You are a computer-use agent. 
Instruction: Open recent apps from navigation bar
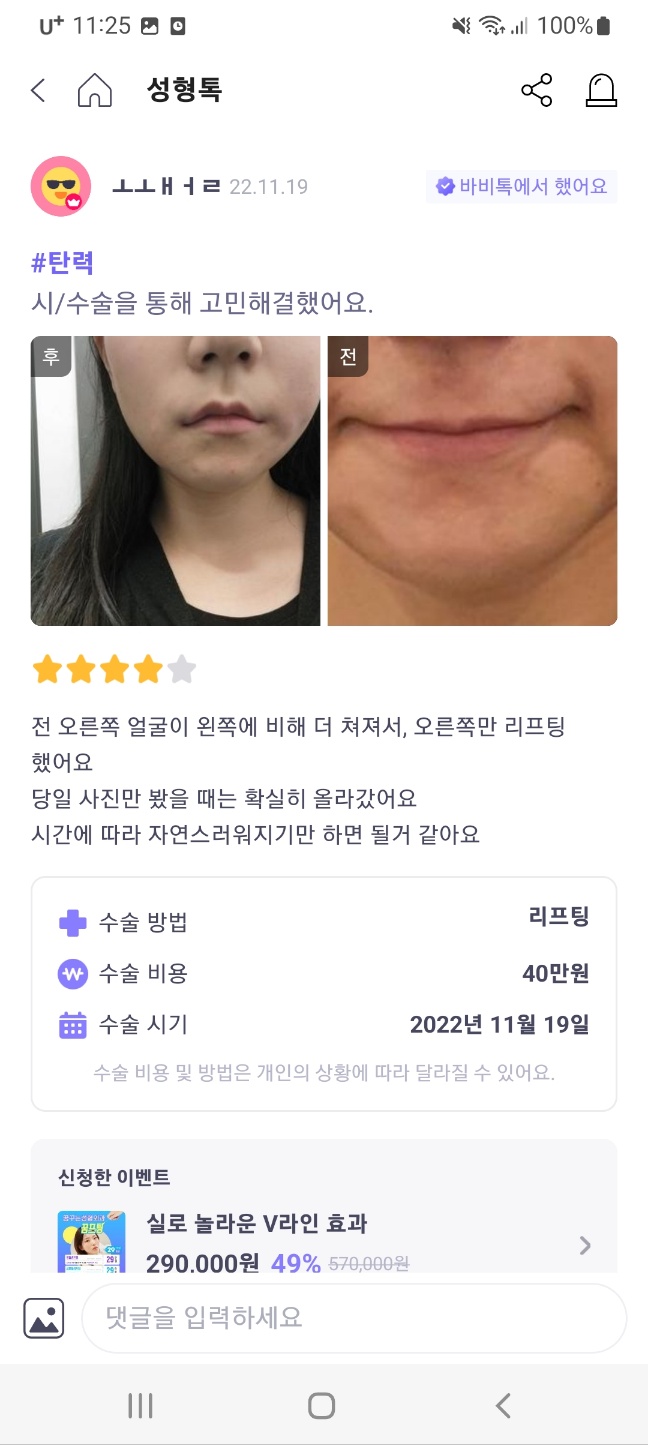click(140, 1405)
